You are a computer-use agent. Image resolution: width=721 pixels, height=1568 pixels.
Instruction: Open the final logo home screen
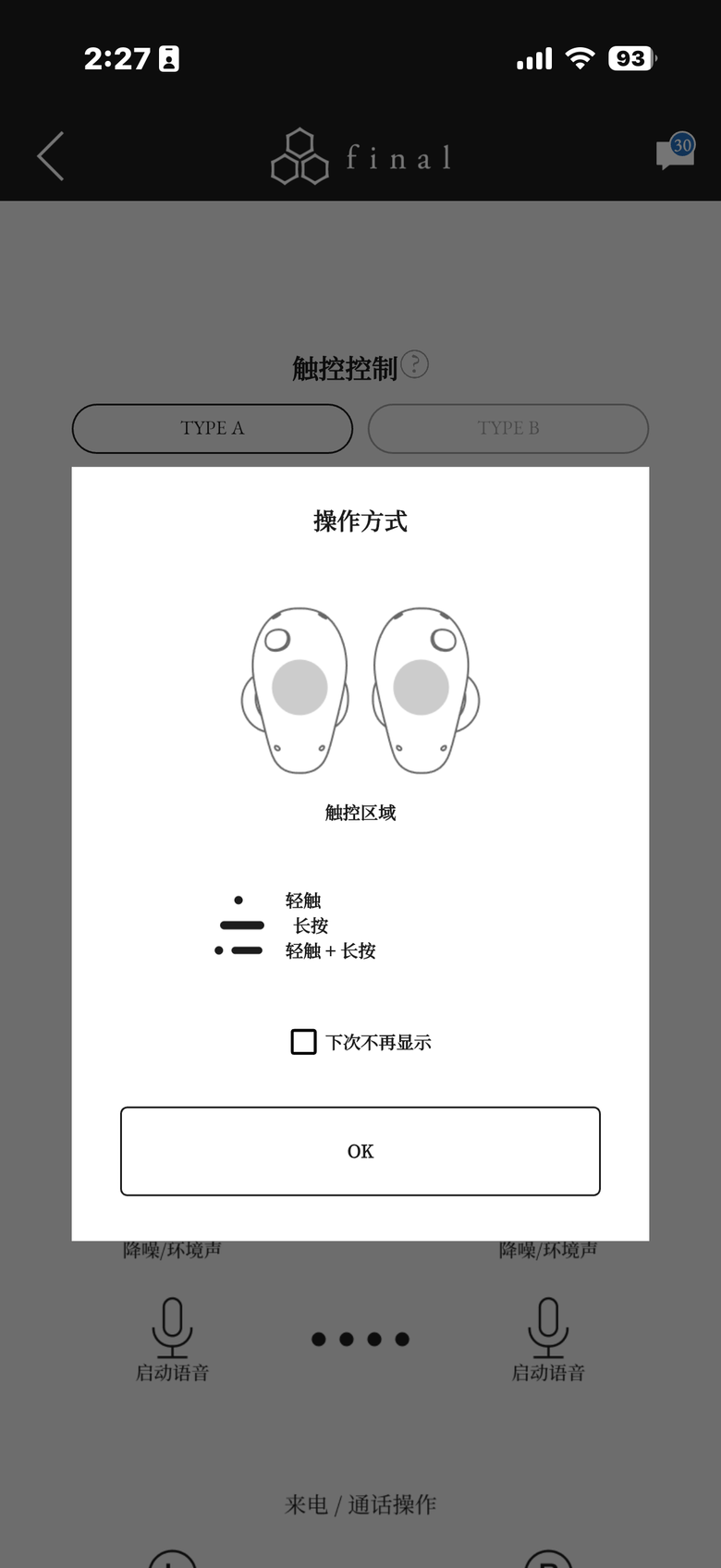pyautogui.click(x=360, y=155)
